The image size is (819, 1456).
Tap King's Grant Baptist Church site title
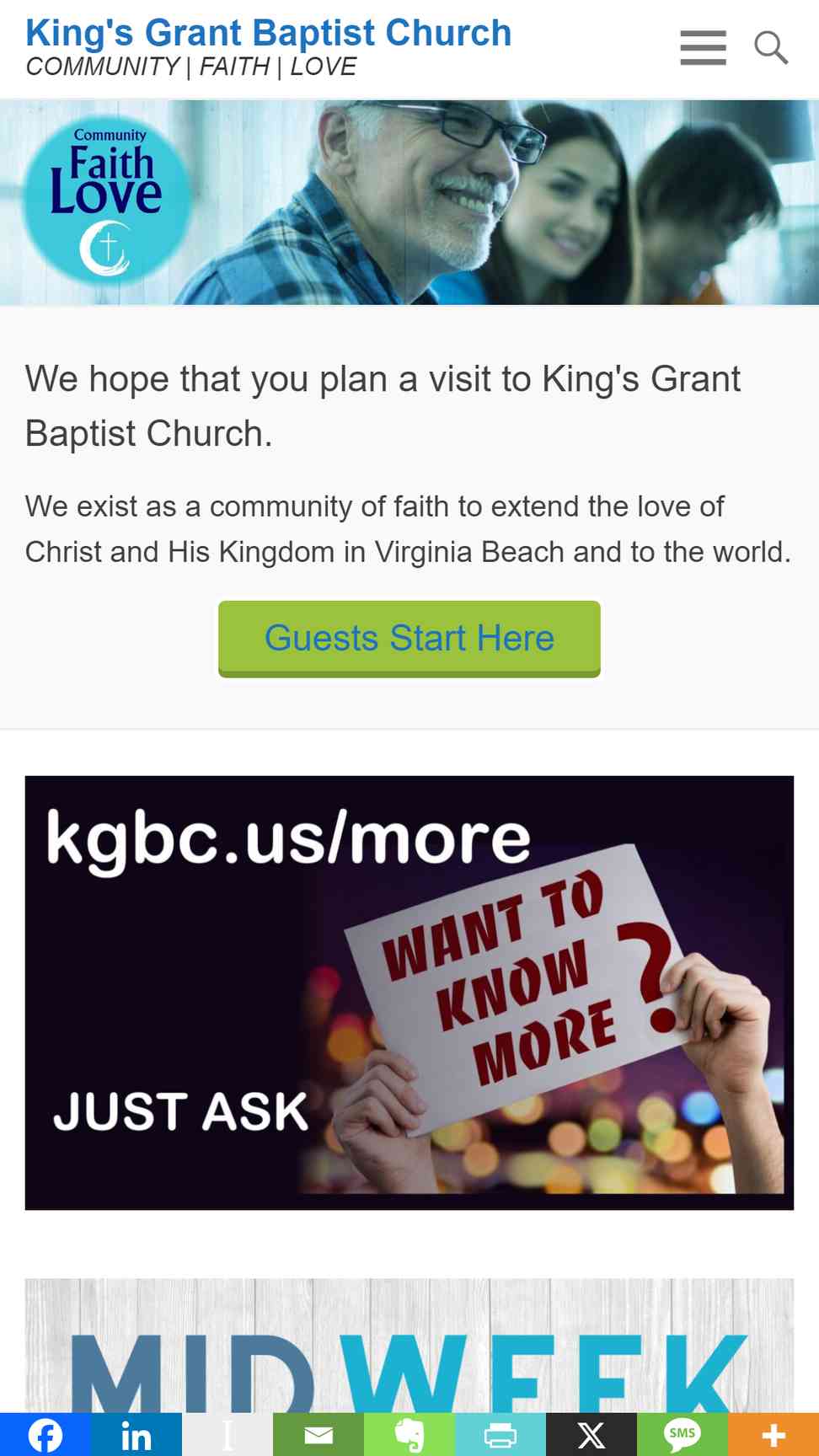point(269,33)
